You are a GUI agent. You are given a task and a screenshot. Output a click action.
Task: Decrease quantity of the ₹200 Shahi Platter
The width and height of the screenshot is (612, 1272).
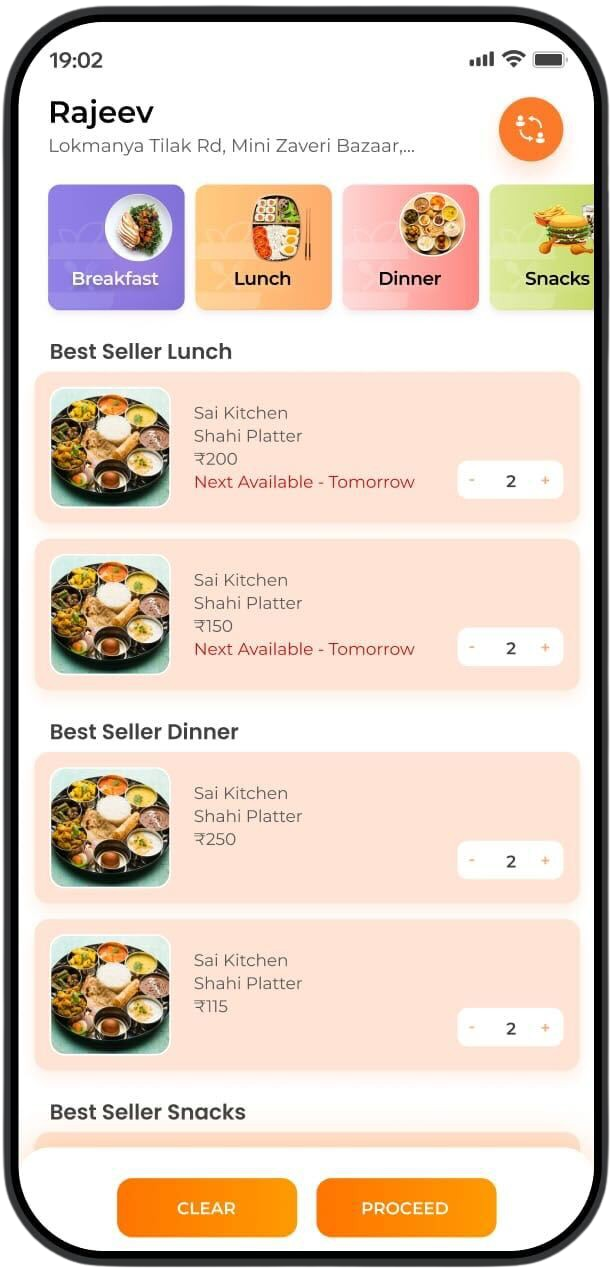[472, 481]
